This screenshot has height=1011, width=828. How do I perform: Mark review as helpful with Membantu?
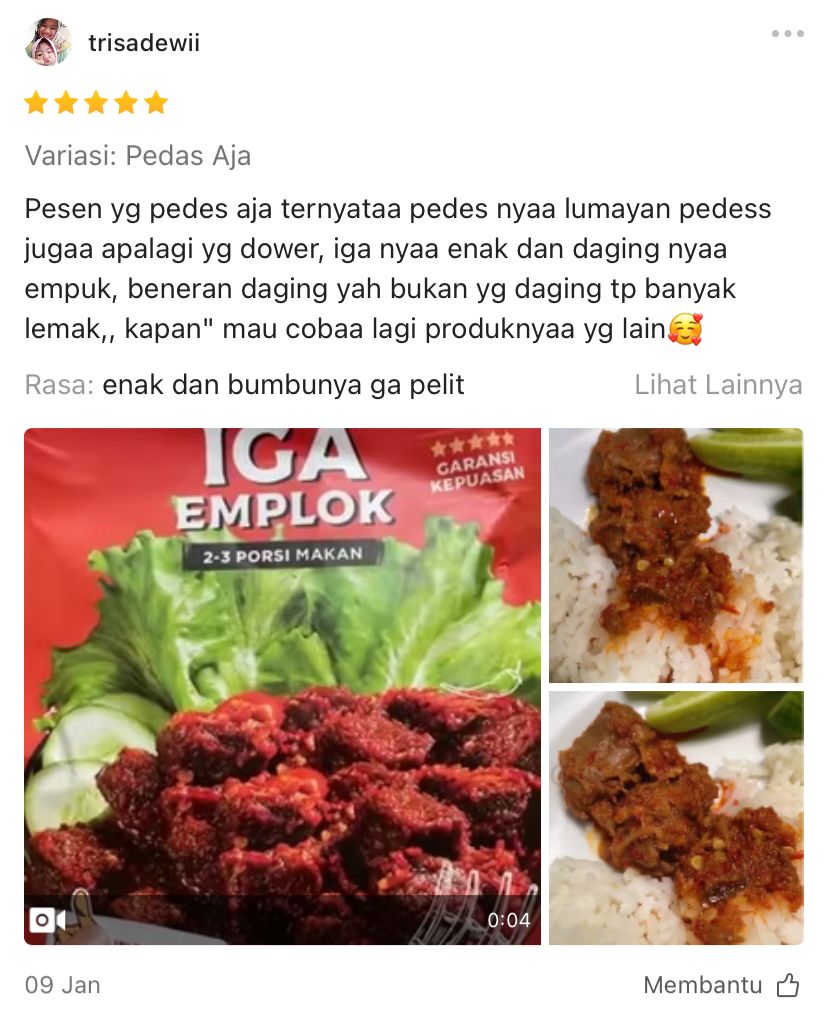point(721,984)
